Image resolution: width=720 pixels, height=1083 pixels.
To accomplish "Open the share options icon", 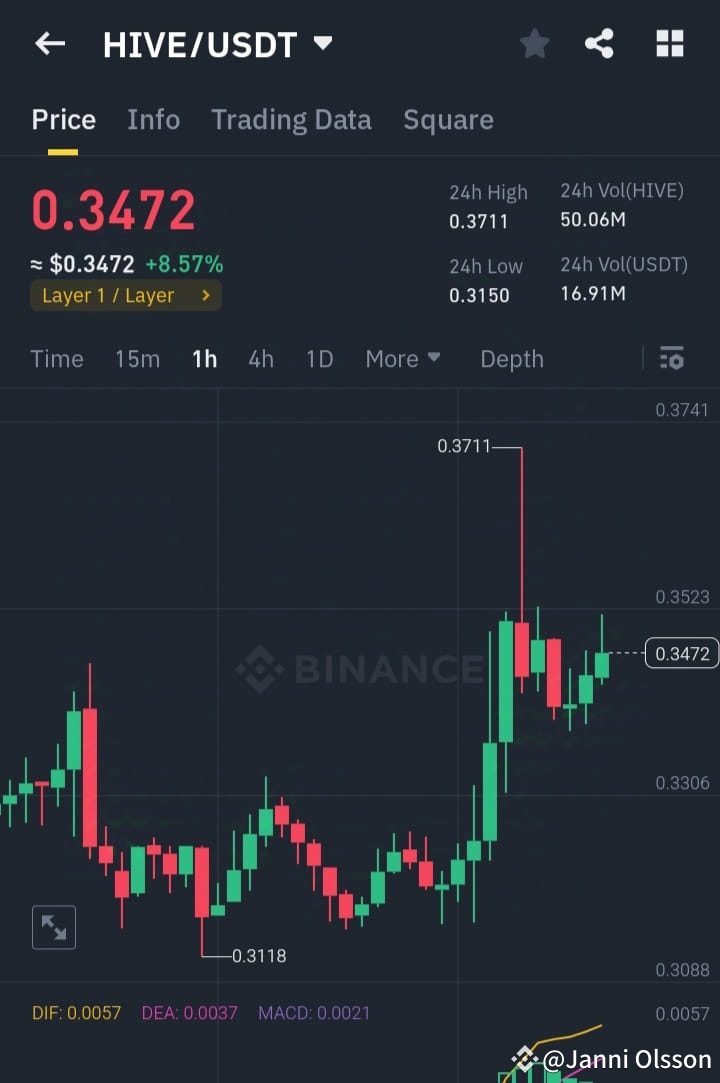I will click(600, 43).
